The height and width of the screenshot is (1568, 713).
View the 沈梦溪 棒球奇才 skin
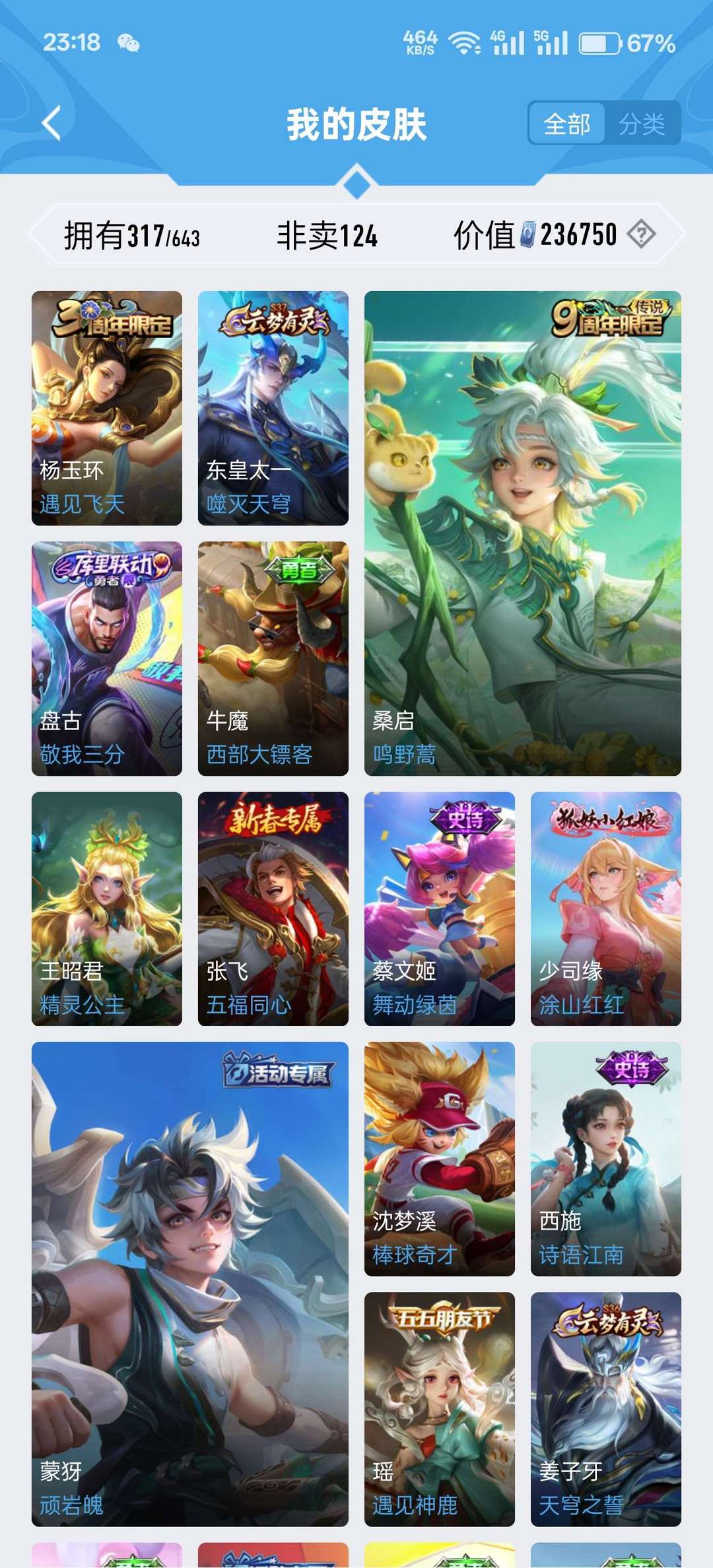point(440,1159)
